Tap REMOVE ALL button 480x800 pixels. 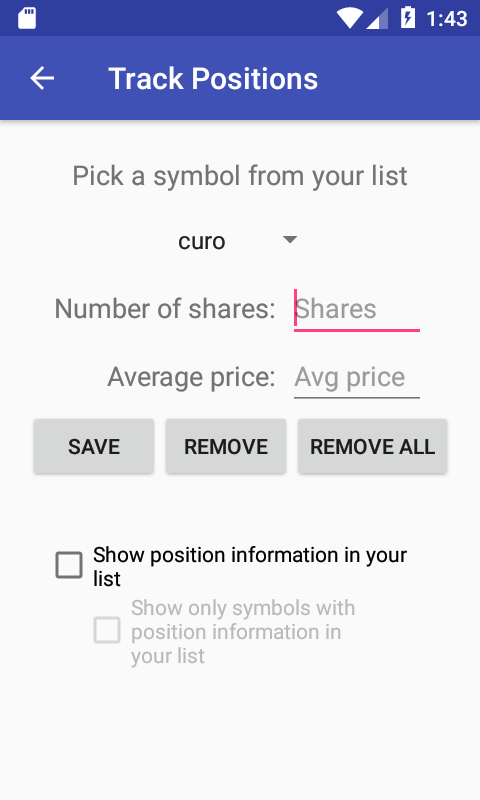pyautogui.click(x=373, y=446)
